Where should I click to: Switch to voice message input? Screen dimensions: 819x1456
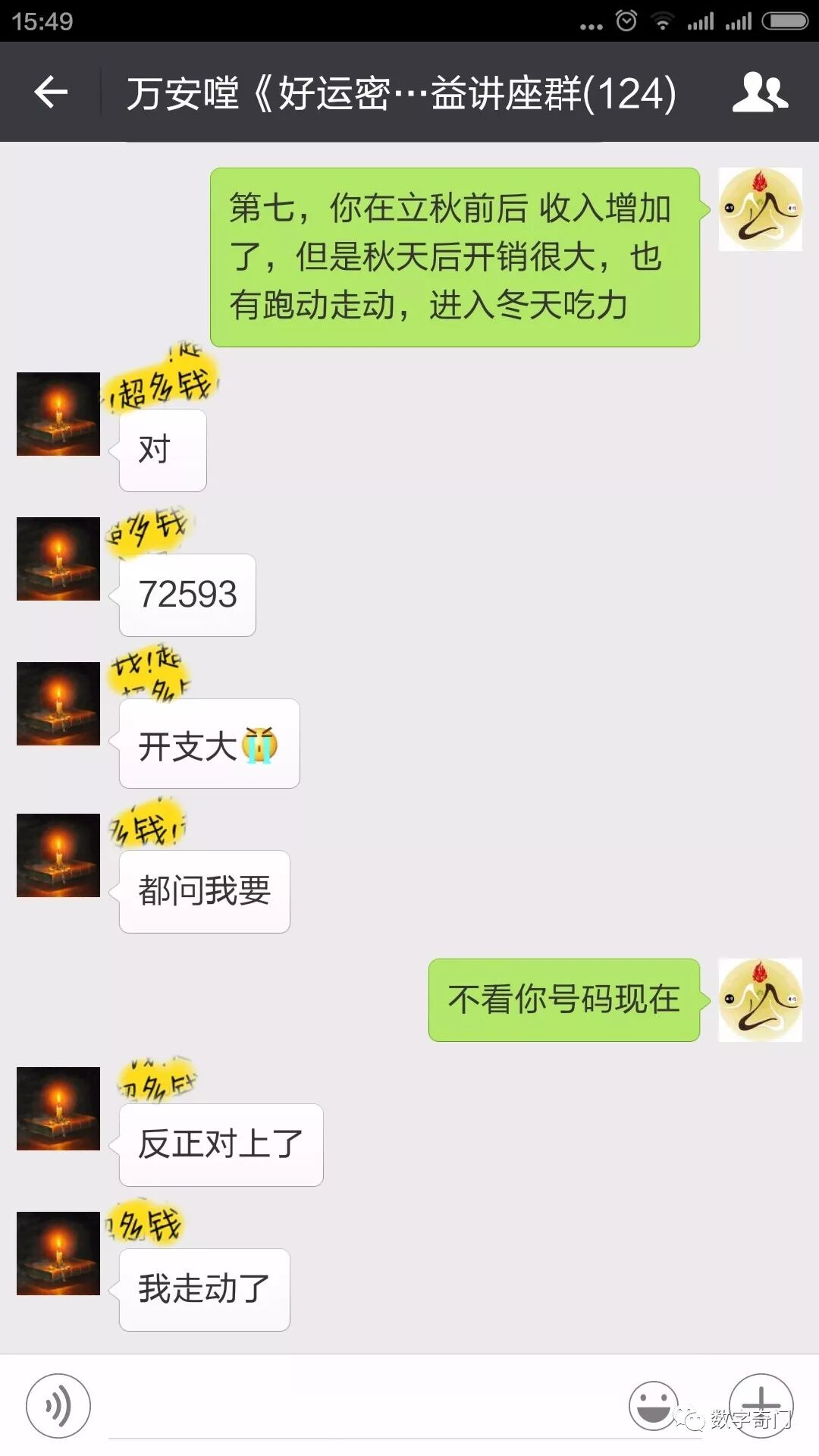click(x=58, y=1405)
